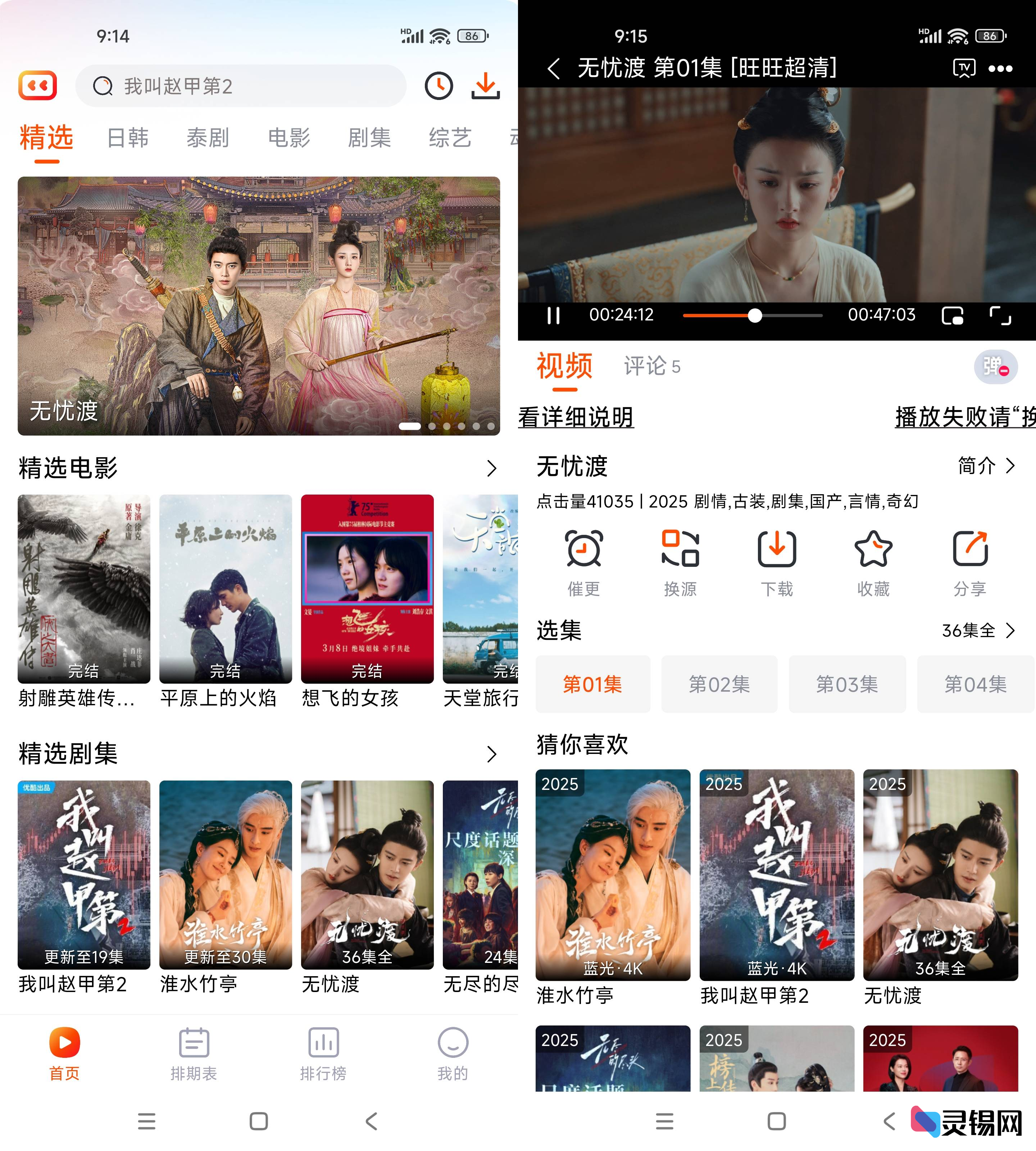Switch to the 综艺 tab
This screenshot has height=1151, width=1036.
(450, 138)
